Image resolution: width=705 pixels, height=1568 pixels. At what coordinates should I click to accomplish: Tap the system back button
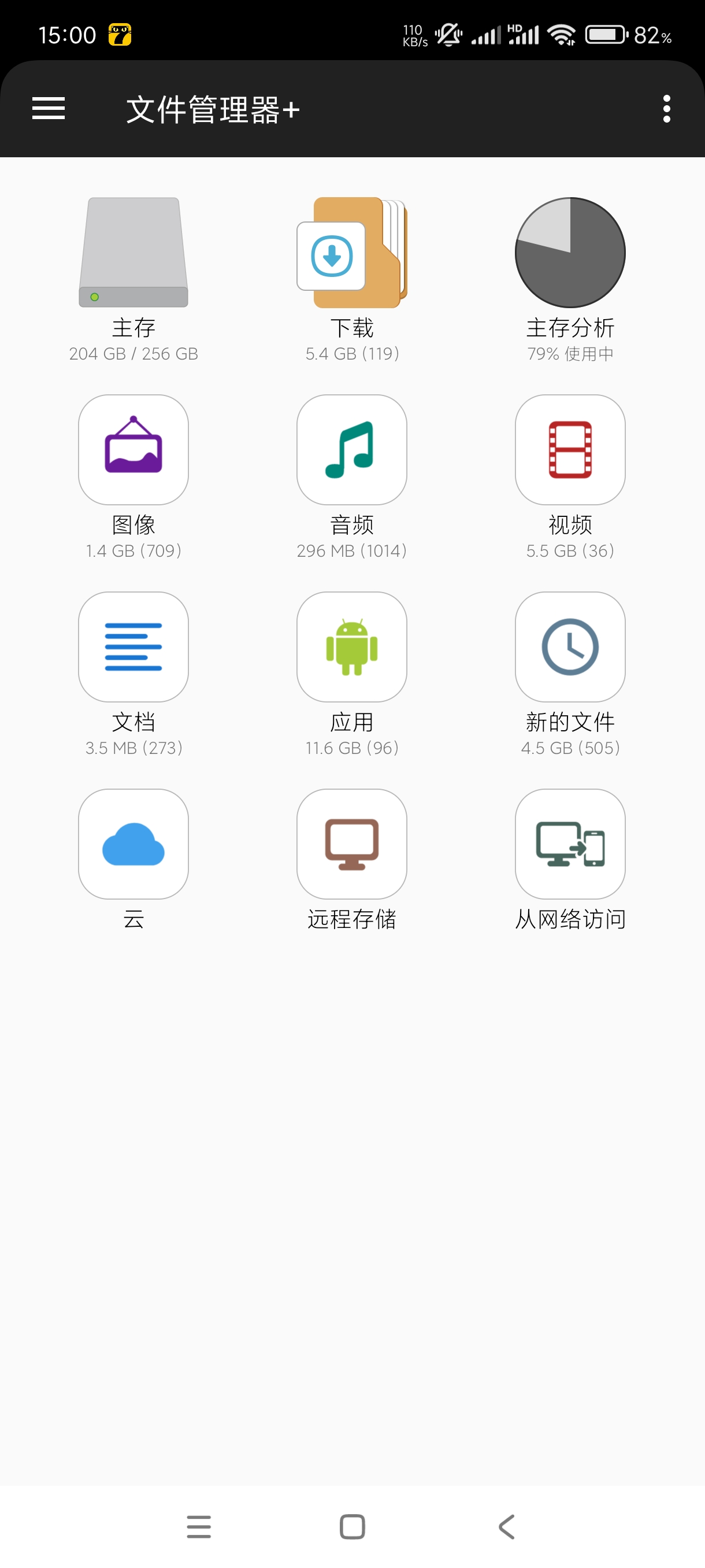tap(507, 1526)
